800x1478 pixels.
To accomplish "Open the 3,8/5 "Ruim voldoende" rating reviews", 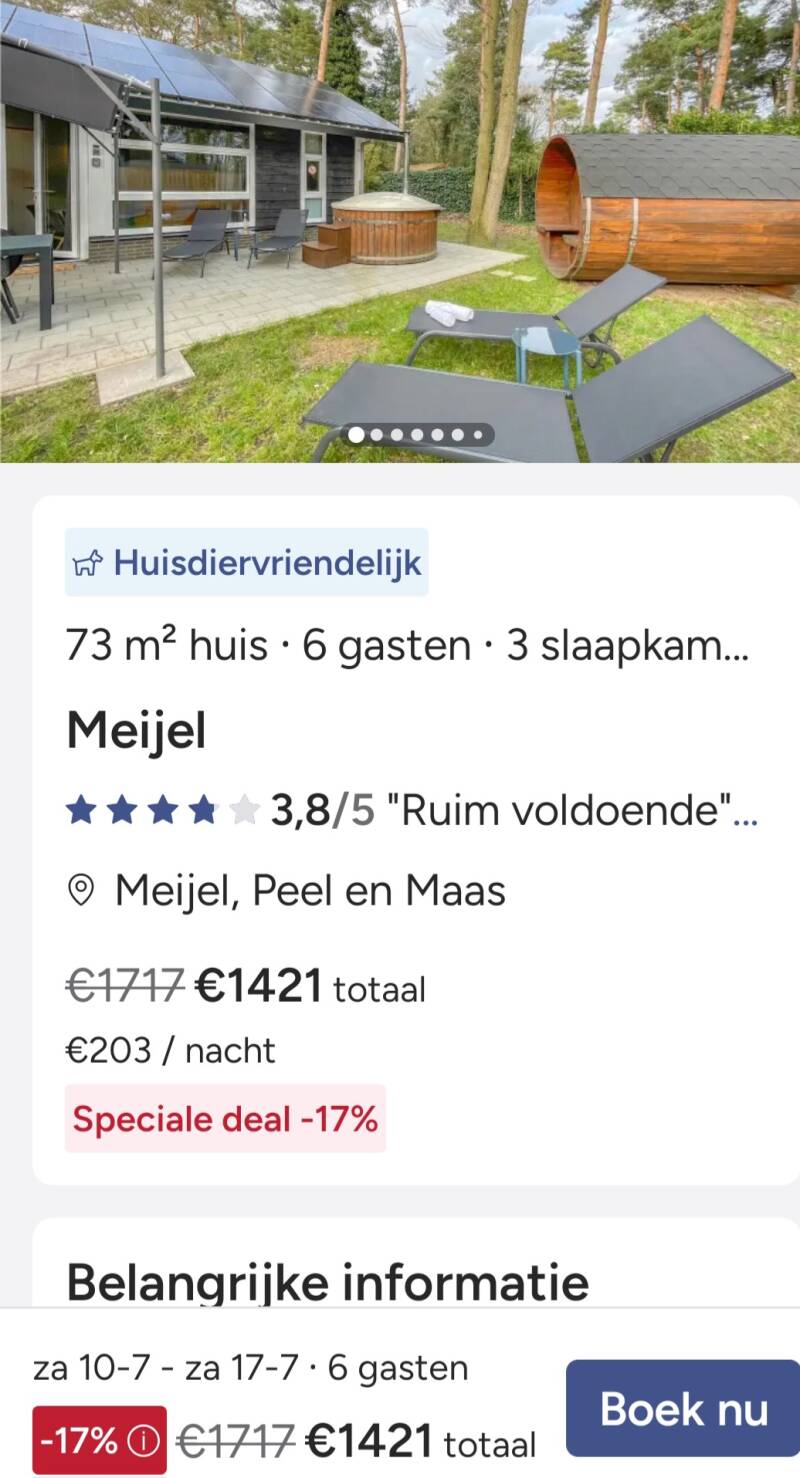I will click(x=412, y=810).
